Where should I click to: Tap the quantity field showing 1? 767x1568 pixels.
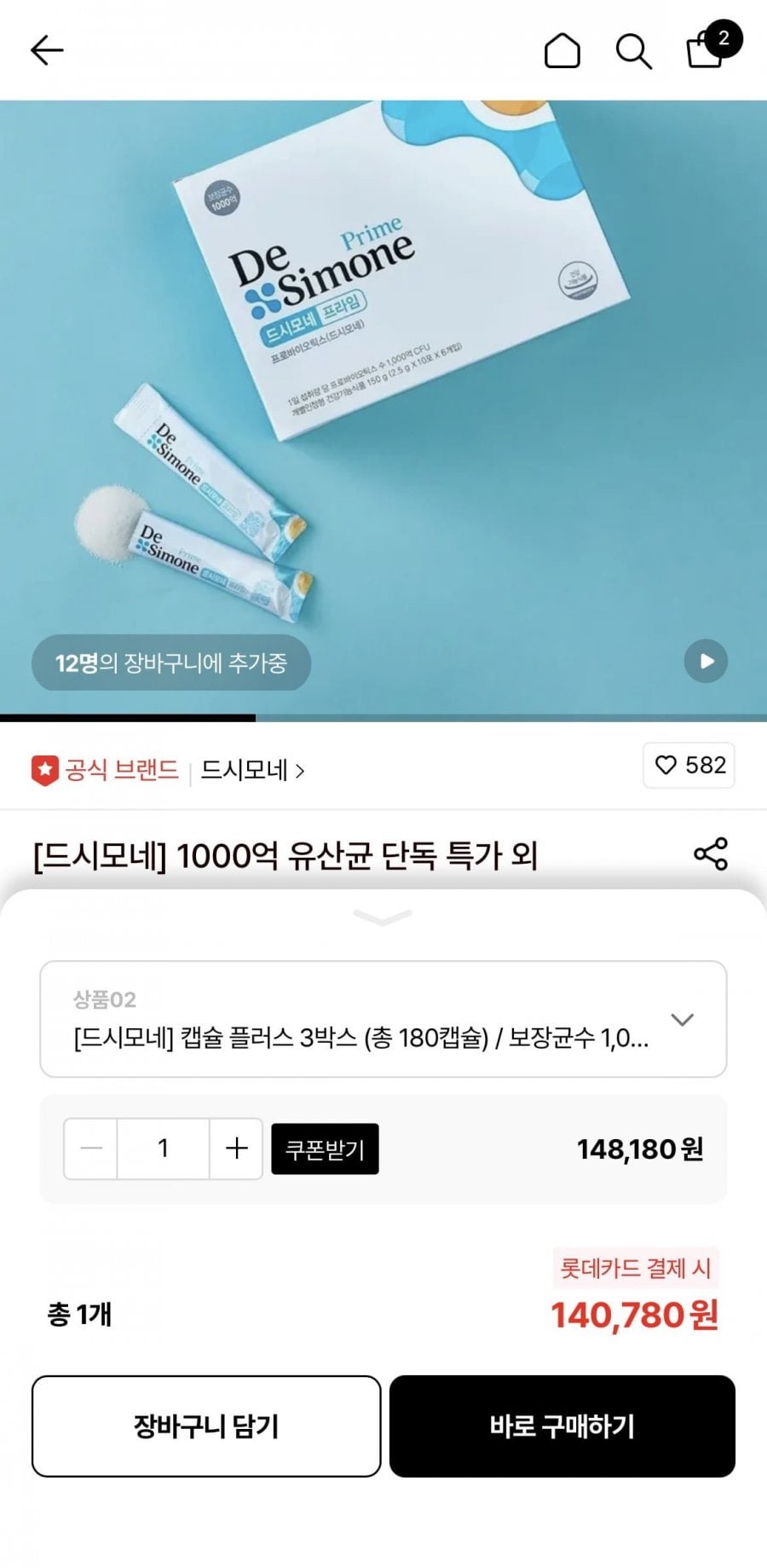(164, 1149)
